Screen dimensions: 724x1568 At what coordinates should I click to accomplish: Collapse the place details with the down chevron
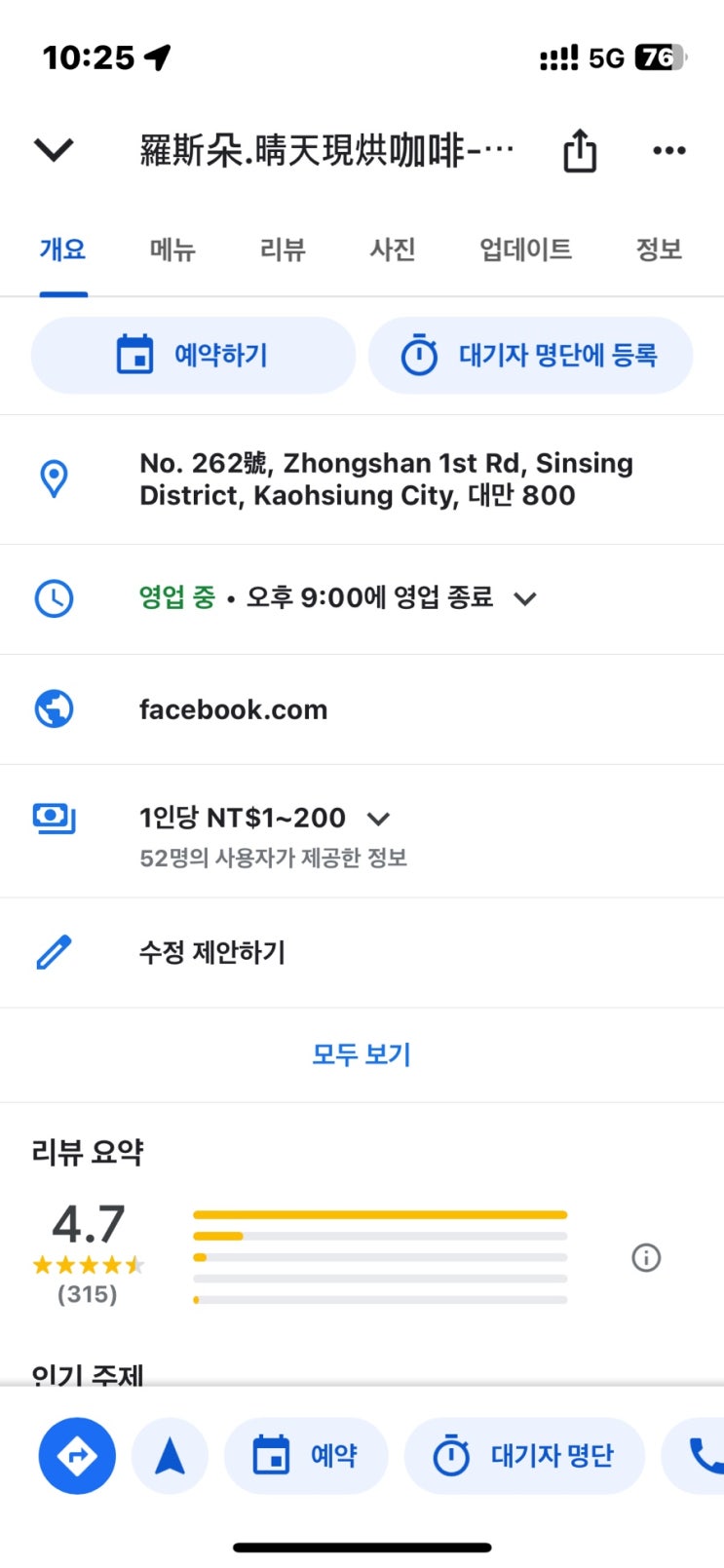point(54,150)
